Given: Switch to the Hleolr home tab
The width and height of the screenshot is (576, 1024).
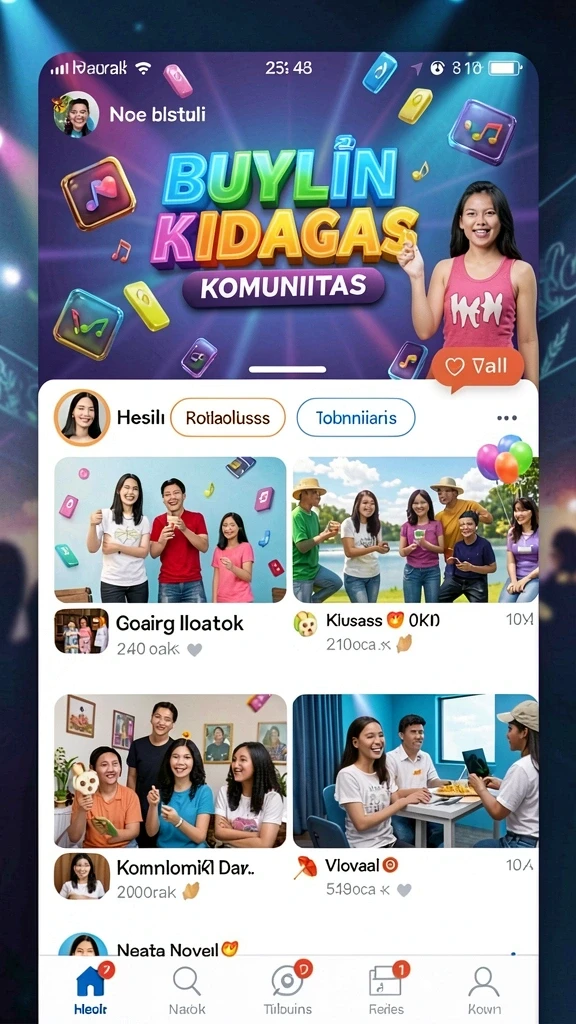Looking at the screenshot, I should tap(91, 989).
